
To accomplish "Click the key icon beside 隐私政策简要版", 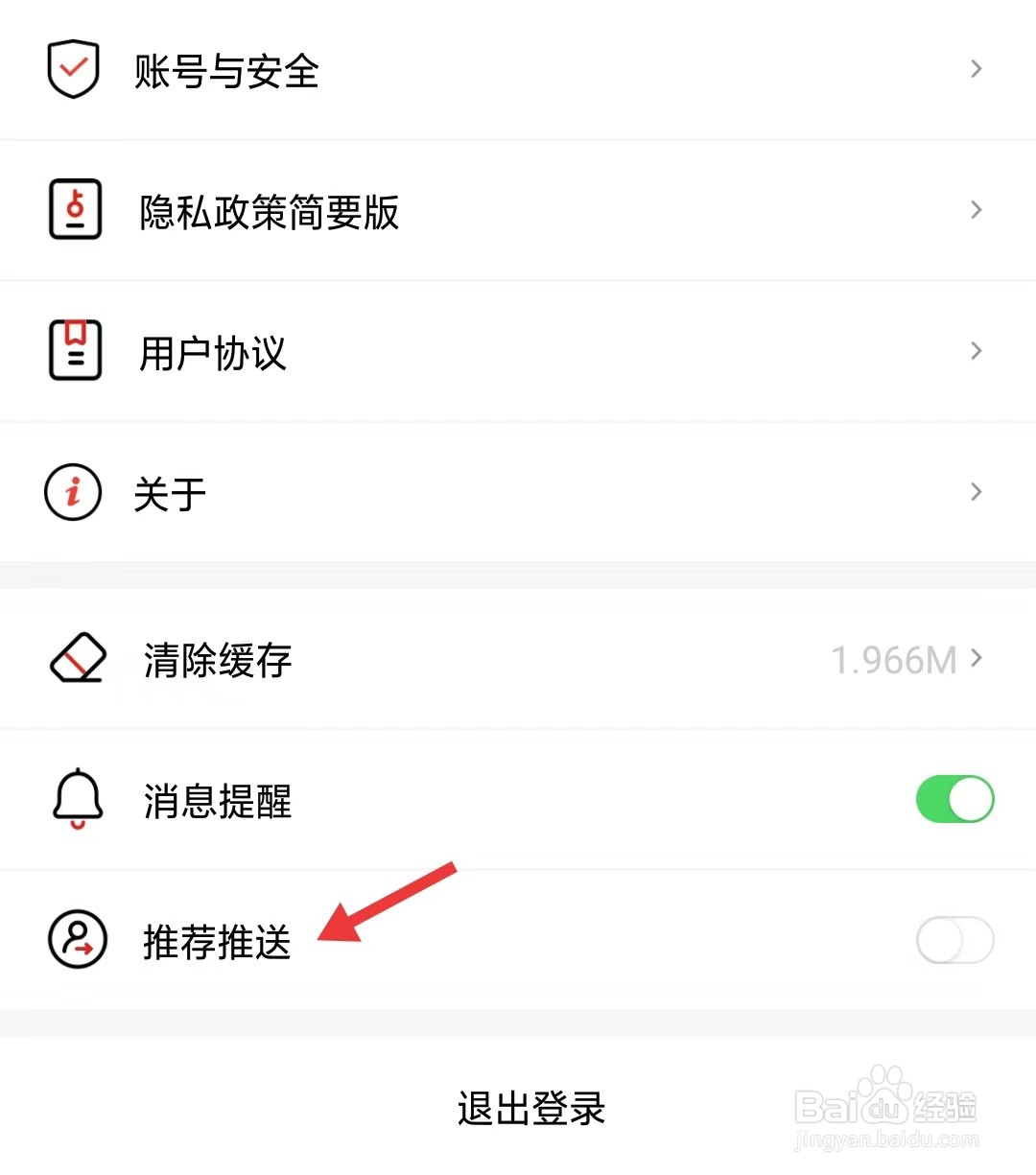I will click(76, 209).
